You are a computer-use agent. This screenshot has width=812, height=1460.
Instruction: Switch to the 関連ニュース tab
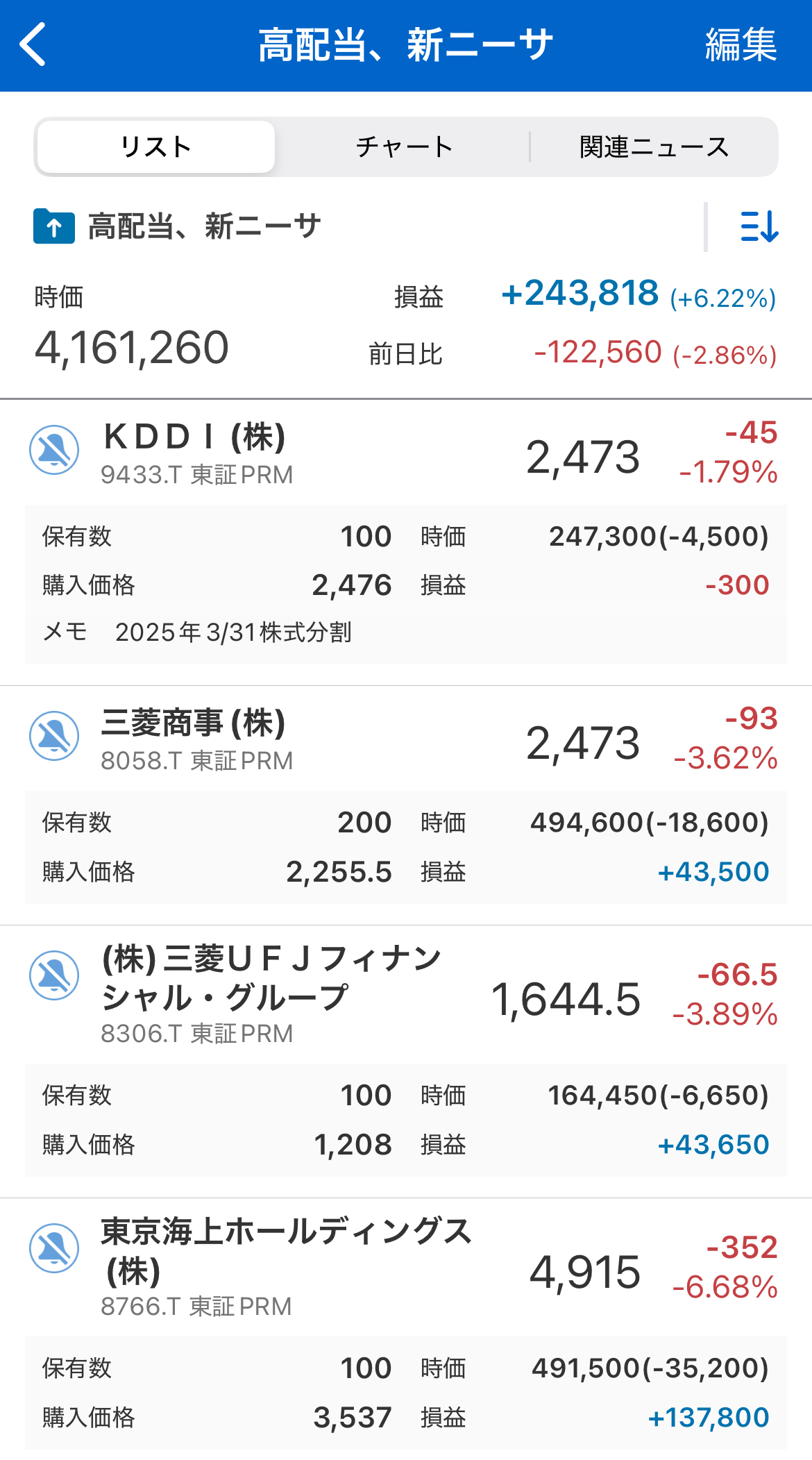tap(654, 147)
